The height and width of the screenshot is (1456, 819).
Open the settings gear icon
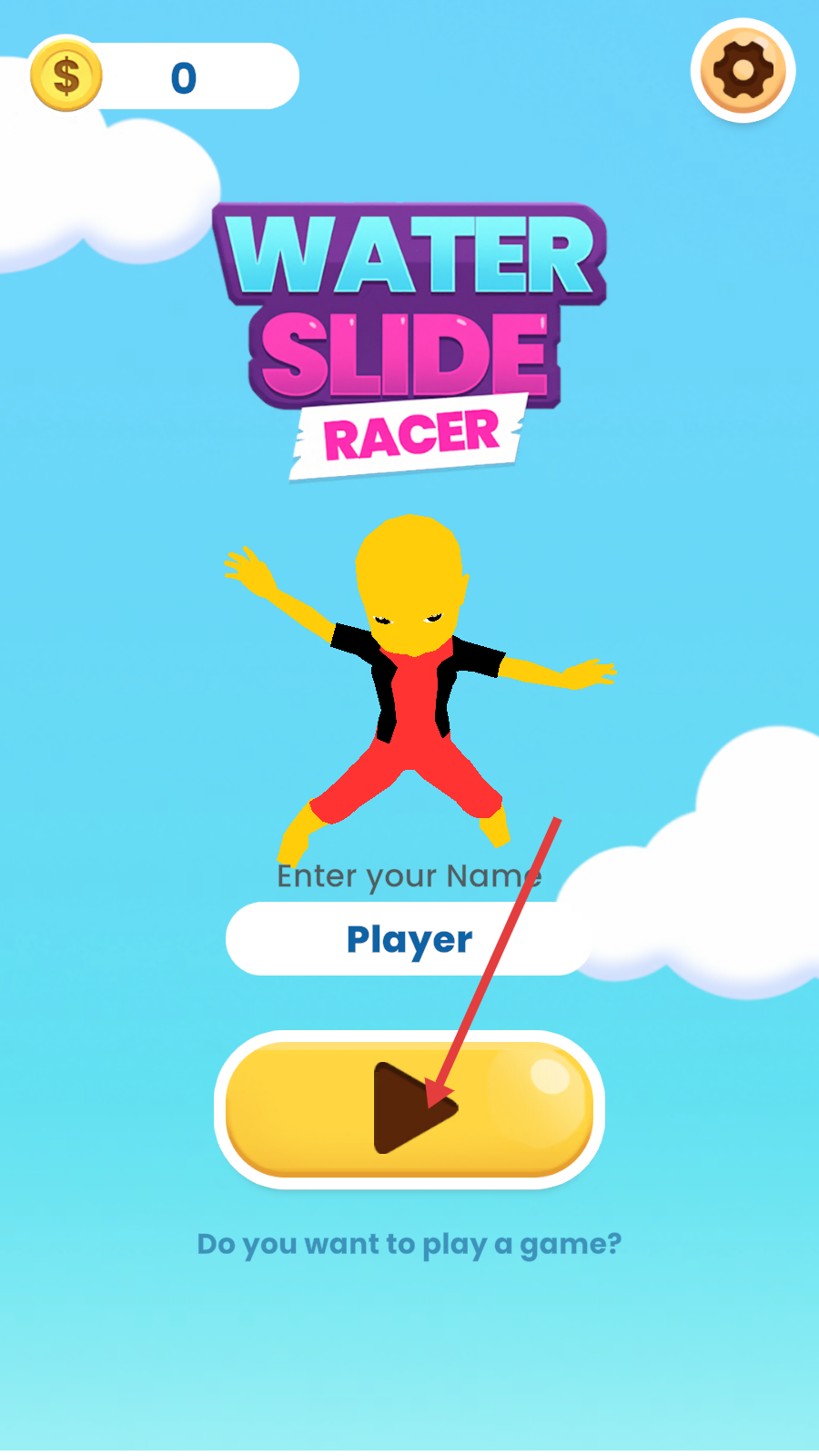click(743, 71)
